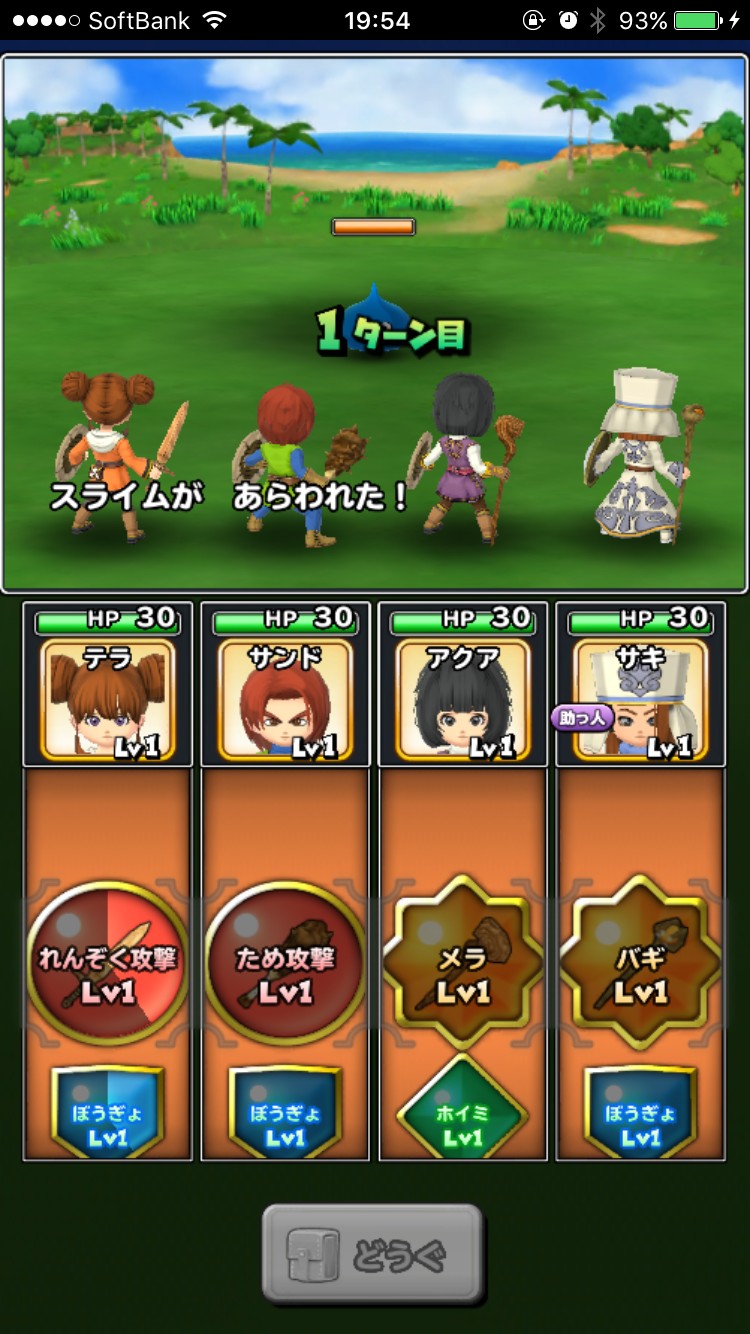The image size is (750, 1334).
Task: Cast アクア's メラ Lv1 spell
Action: [x=463, y=962]
